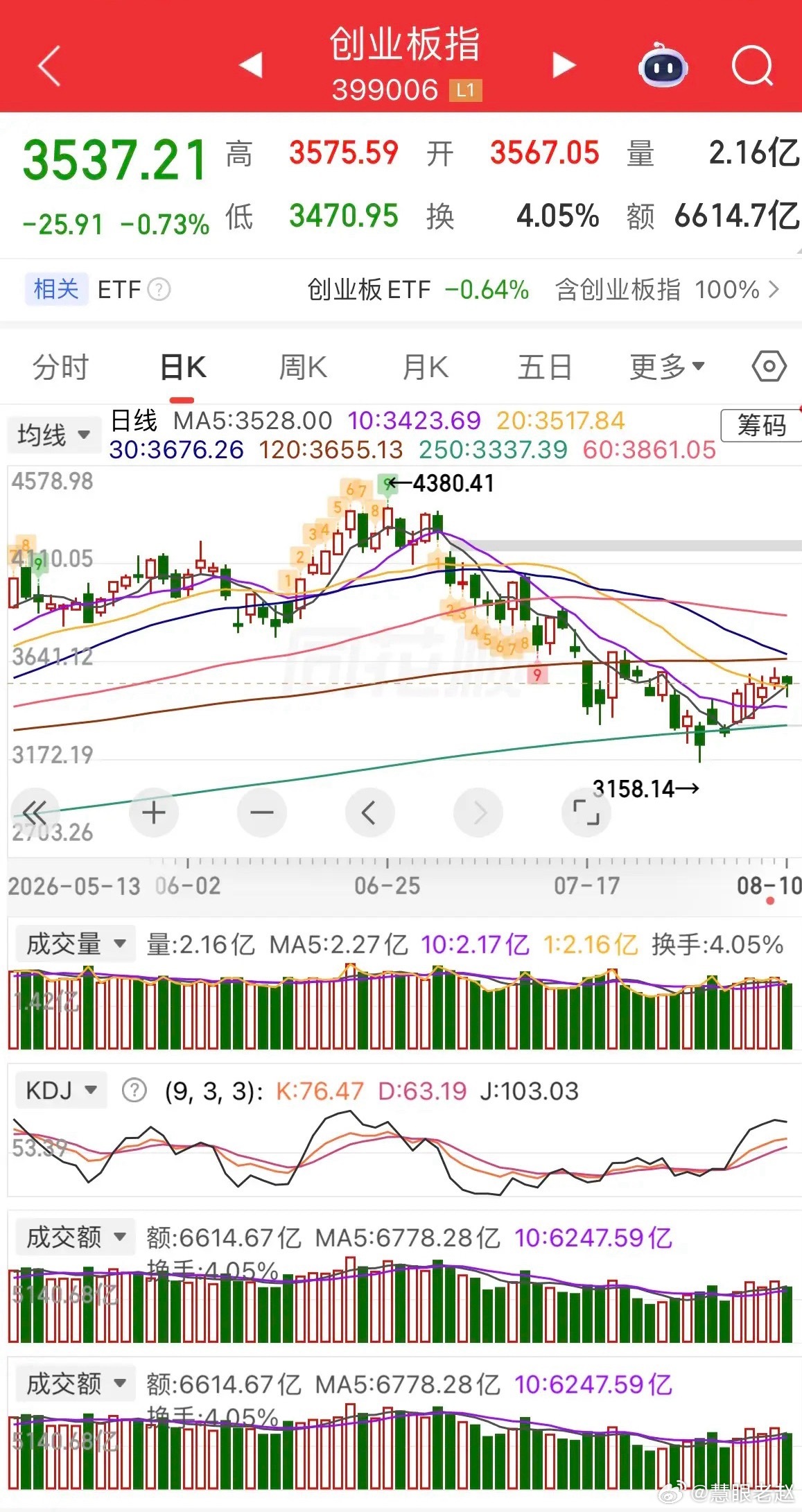Image resolution: width=802 pixels, height=1512 pixels.
Task: Switch to the next stock with right triangle
Action: [x=564, y=64]
